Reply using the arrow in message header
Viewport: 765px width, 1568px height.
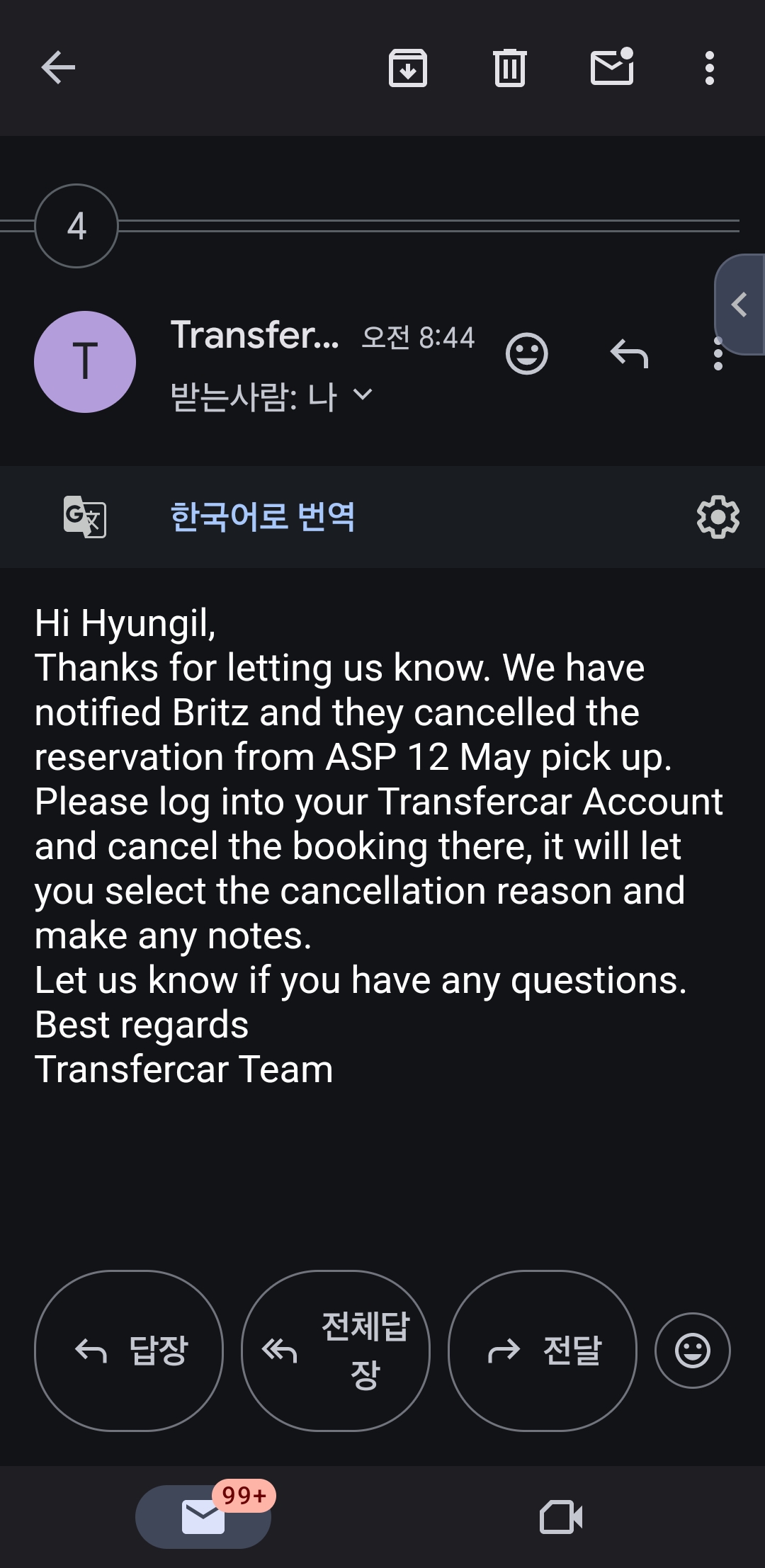(629, 353)
